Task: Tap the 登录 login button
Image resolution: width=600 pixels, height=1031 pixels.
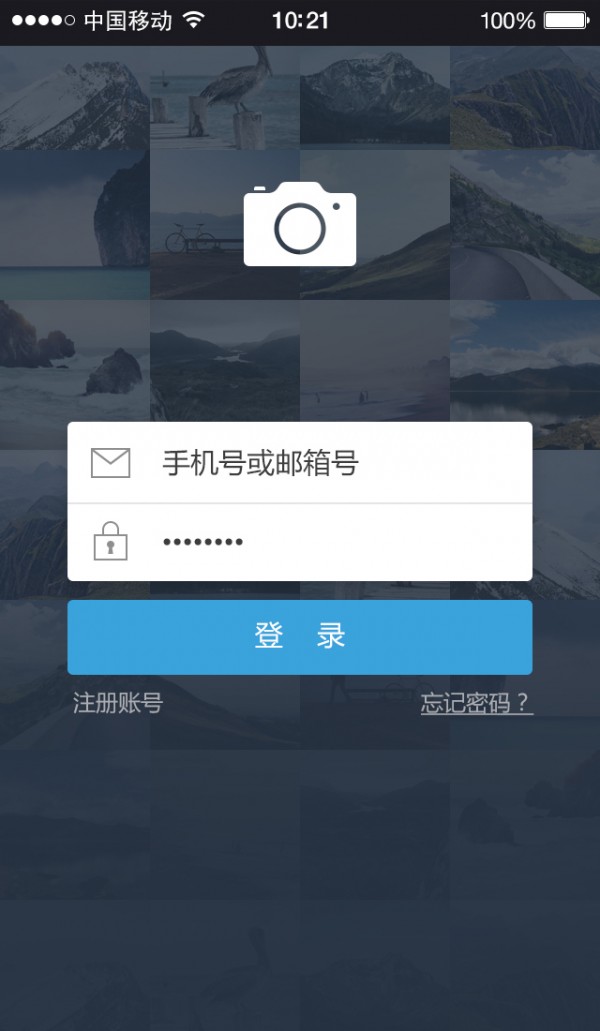Action: click(300, 637)
